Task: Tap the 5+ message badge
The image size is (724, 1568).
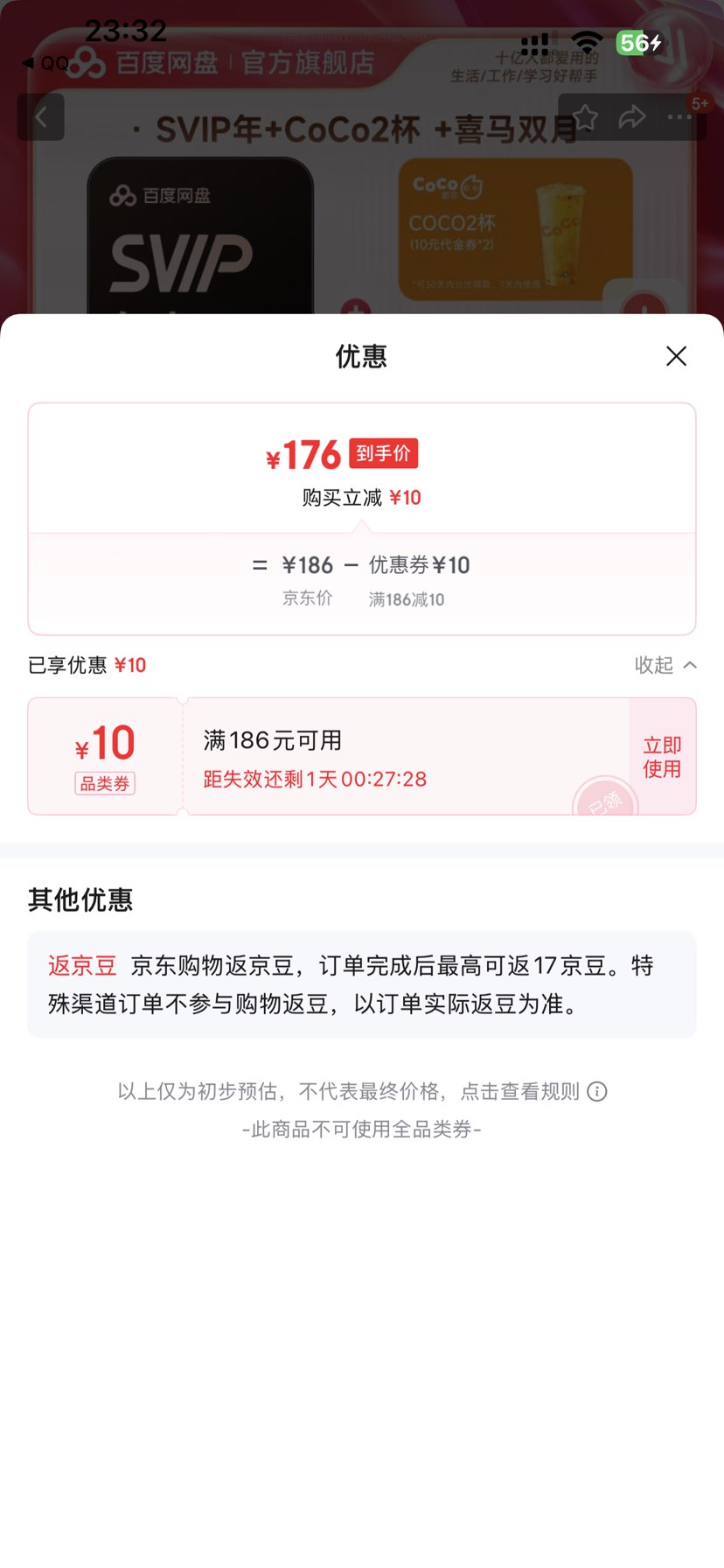Action: click(x=699, y=102)
